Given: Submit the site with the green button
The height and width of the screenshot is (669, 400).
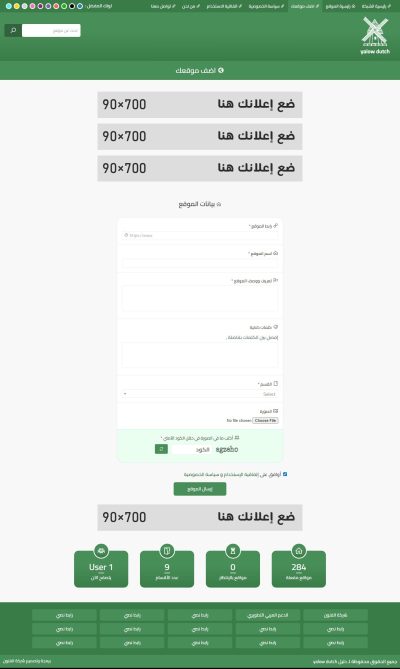Looking at the screenshot, I should (x=200, y=489).
